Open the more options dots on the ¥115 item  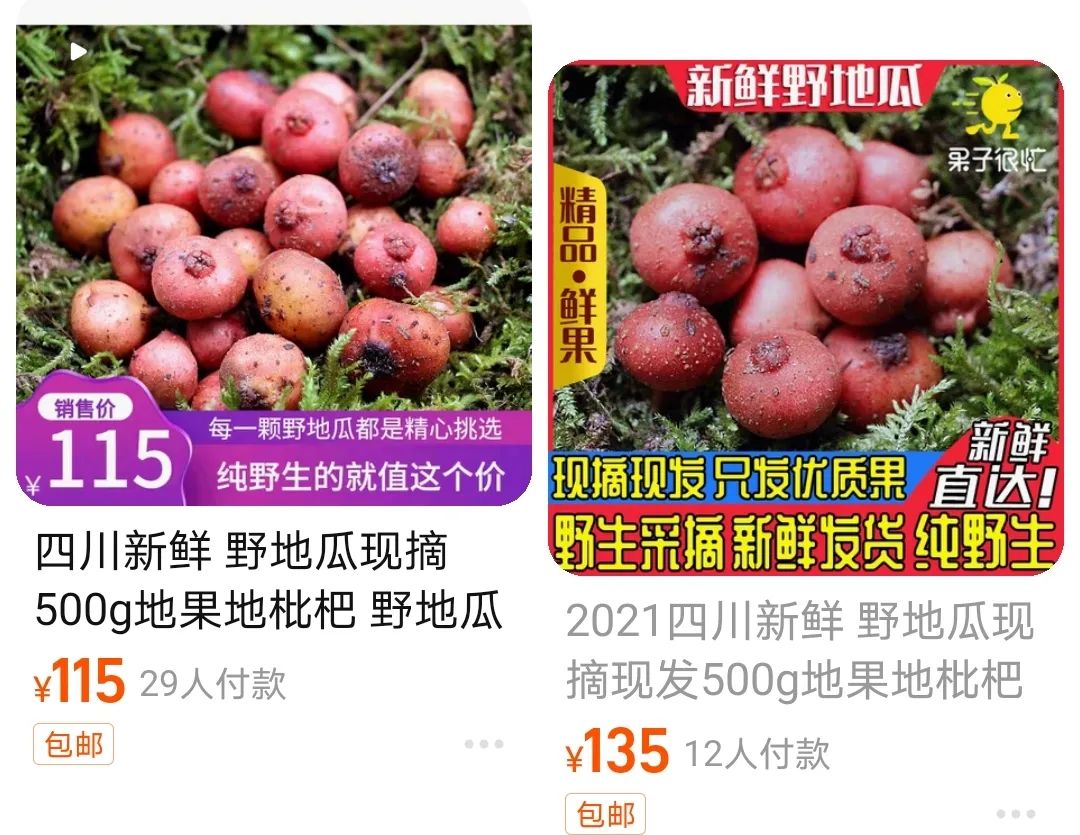(484, 744)
